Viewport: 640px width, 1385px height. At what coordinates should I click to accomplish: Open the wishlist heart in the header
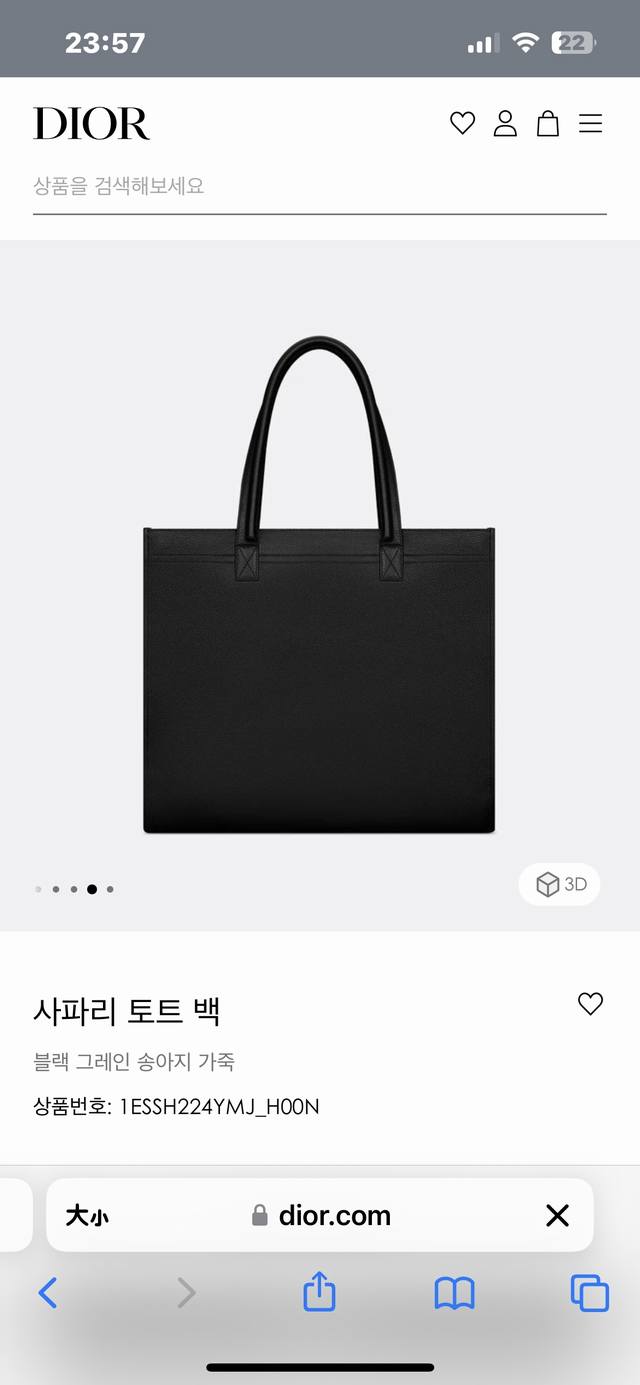tap(462, 124)
